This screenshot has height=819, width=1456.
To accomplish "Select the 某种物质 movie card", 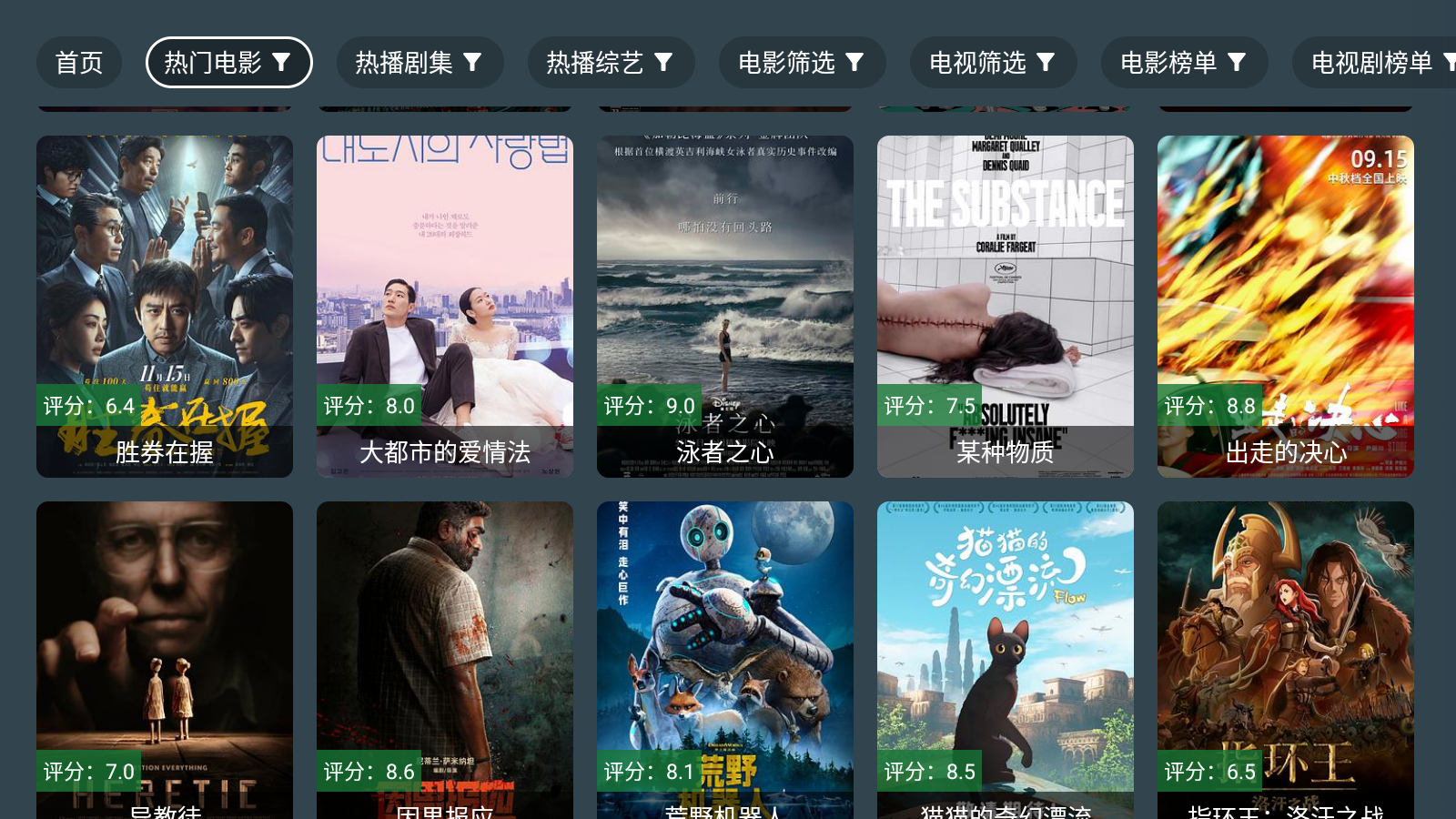I will click(x=1006, y=306).
